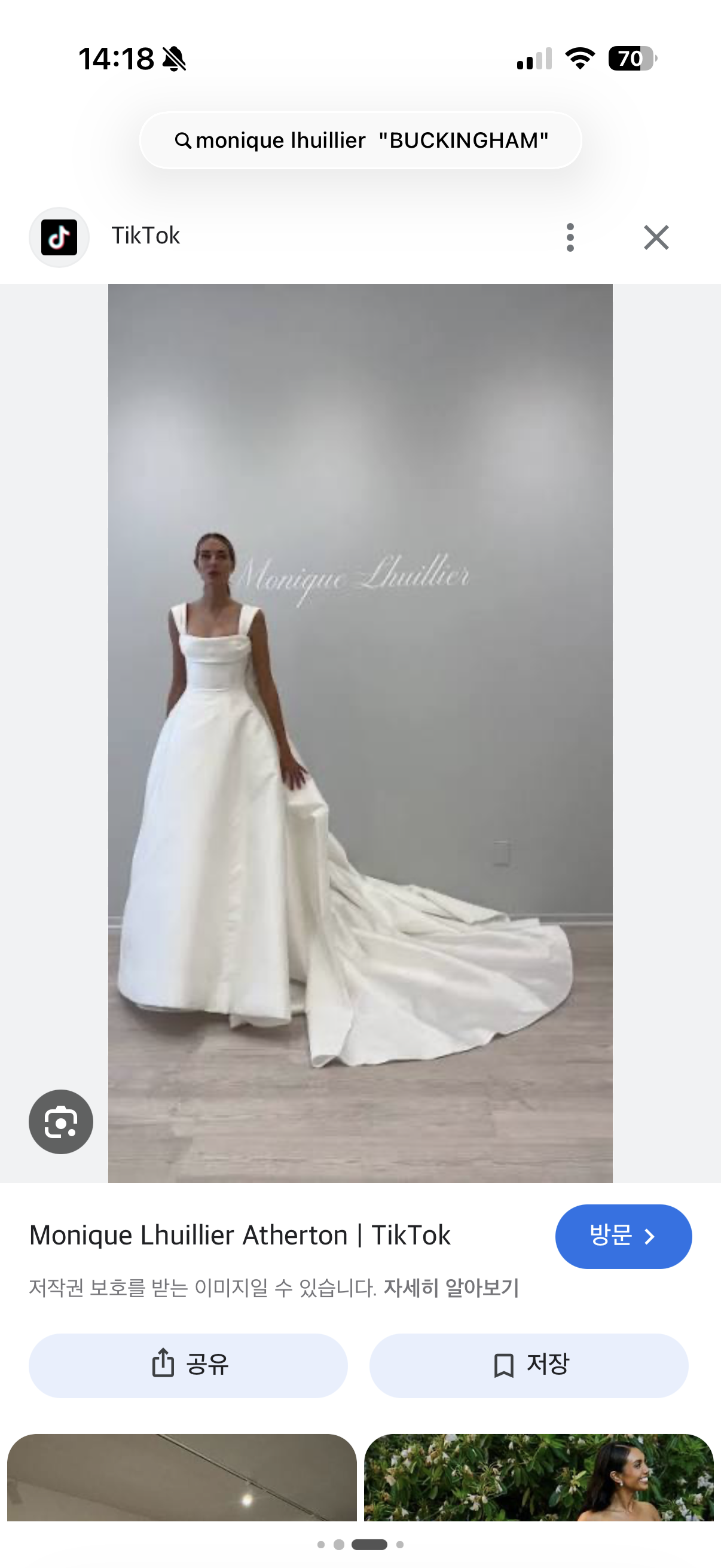
Task: Close the image viewer
Action: point(656,237)
